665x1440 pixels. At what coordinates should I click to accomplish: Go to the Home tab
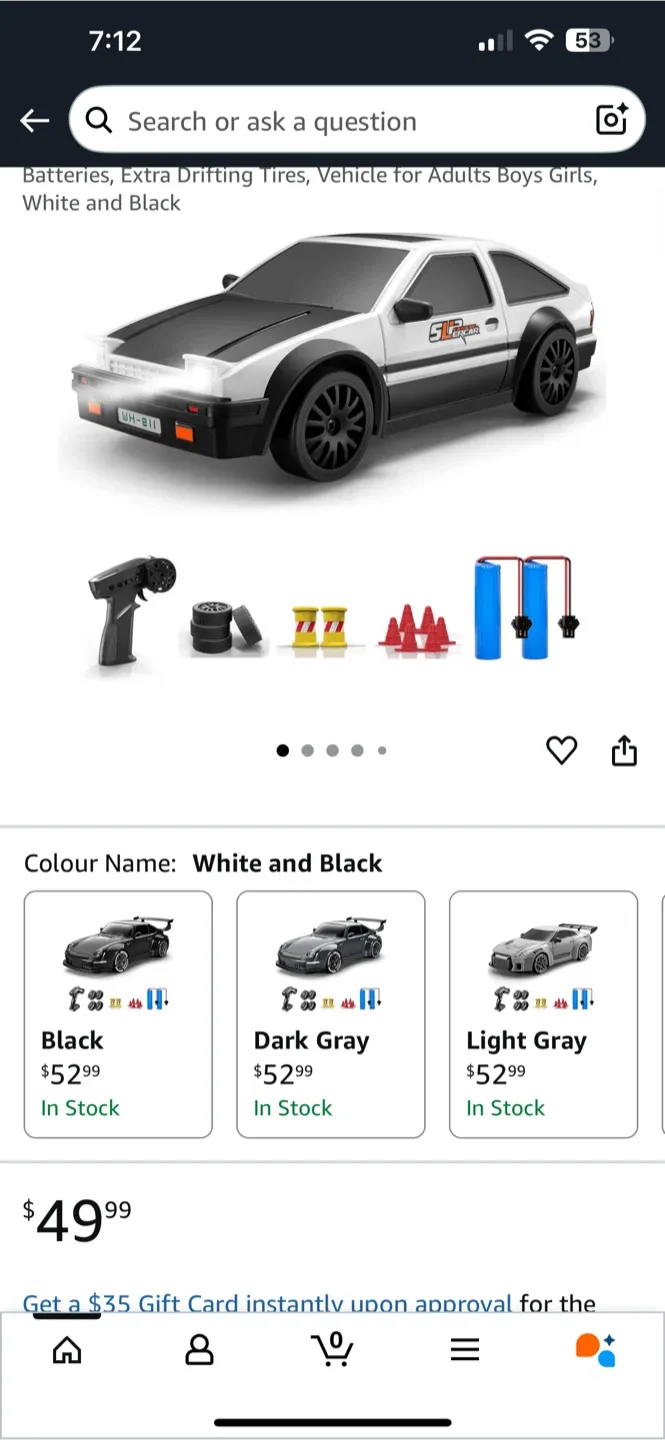(67, 1351)
